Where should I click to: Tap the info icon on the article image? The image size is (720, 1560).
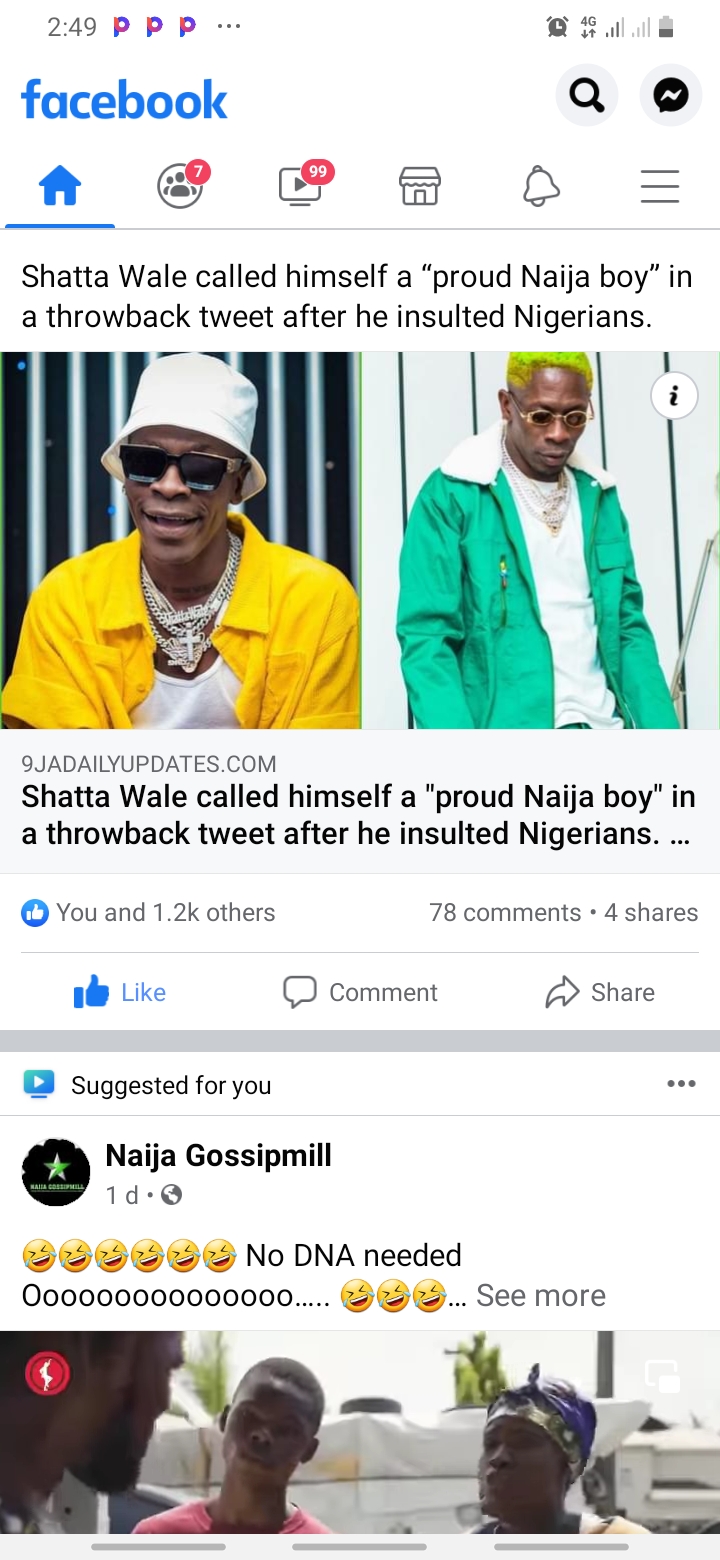(674, 397)
